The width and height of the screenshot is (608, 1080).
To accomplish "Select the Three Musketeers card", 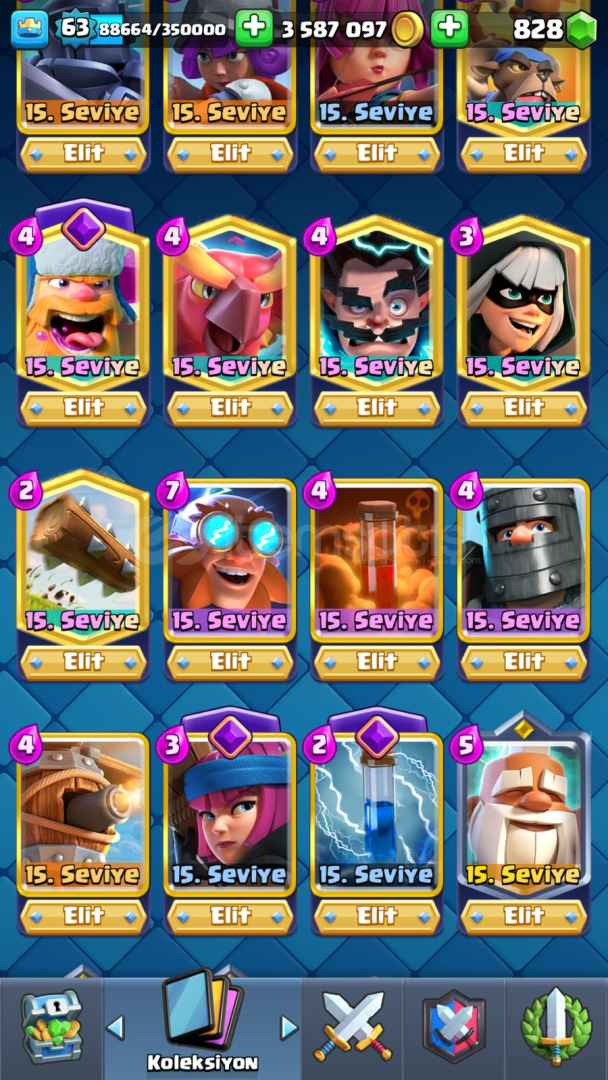I will click(x=230, y=813).
